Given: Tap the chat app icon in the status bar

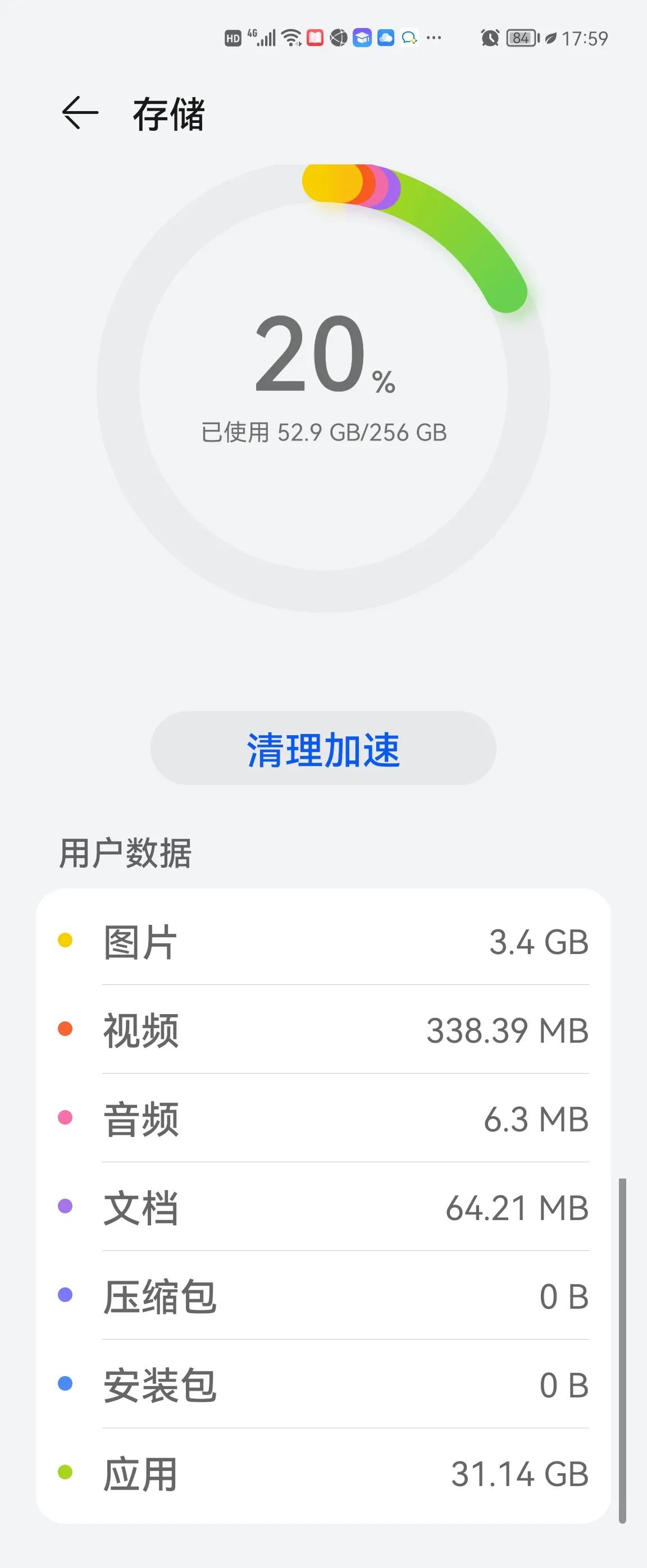Looking at the screenshot, I should (409, 38).
